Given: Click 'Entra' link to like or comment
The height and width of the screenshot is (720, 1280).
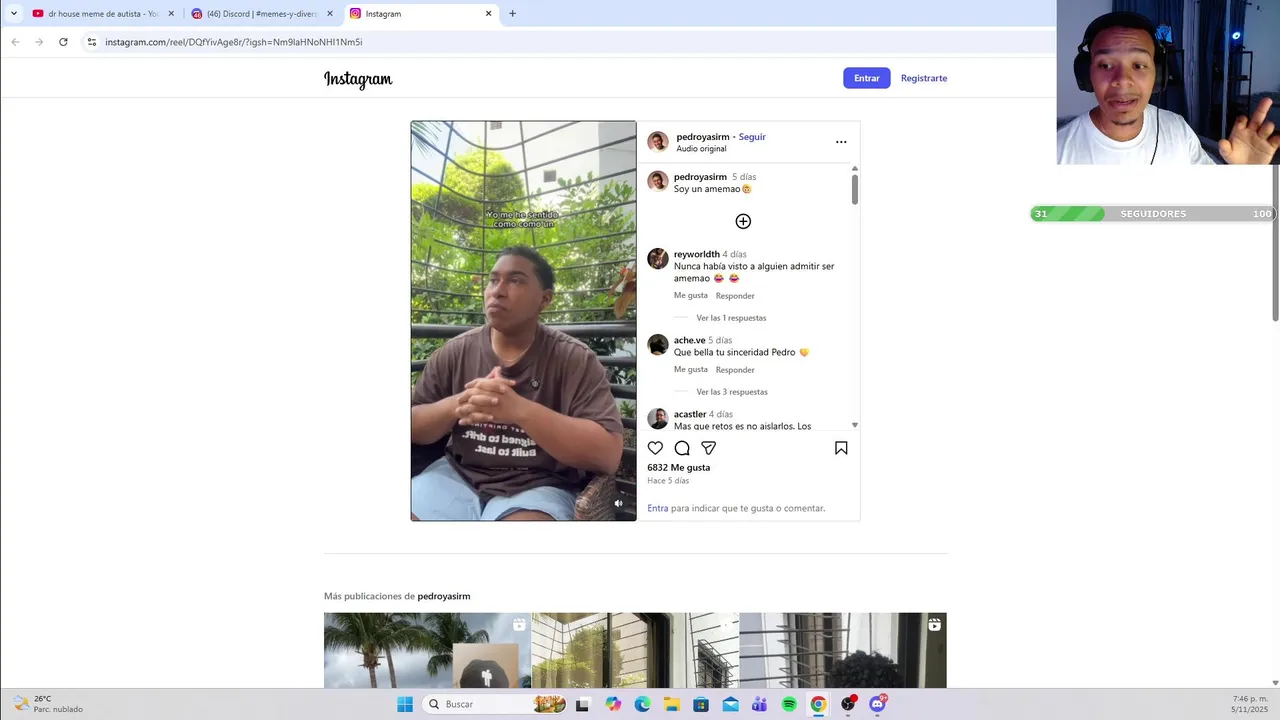Looking at the screenshot, I should 657,508.
